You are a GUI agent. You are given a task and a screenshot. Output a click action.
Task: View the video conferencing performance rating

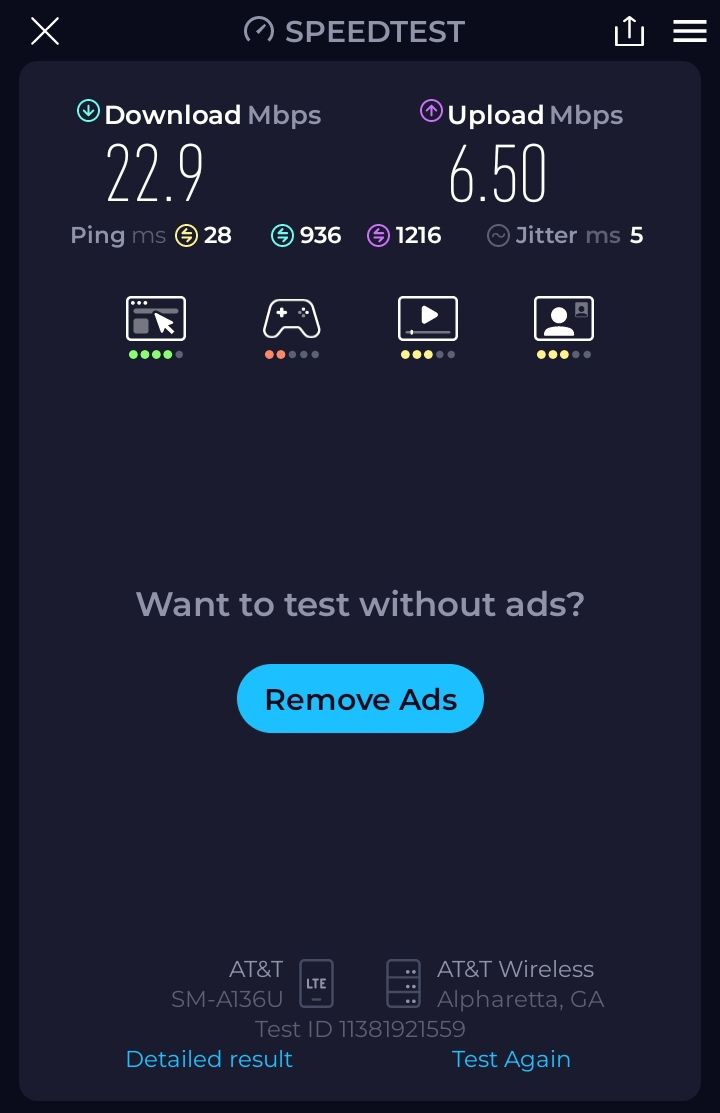[x=564, y=320]
